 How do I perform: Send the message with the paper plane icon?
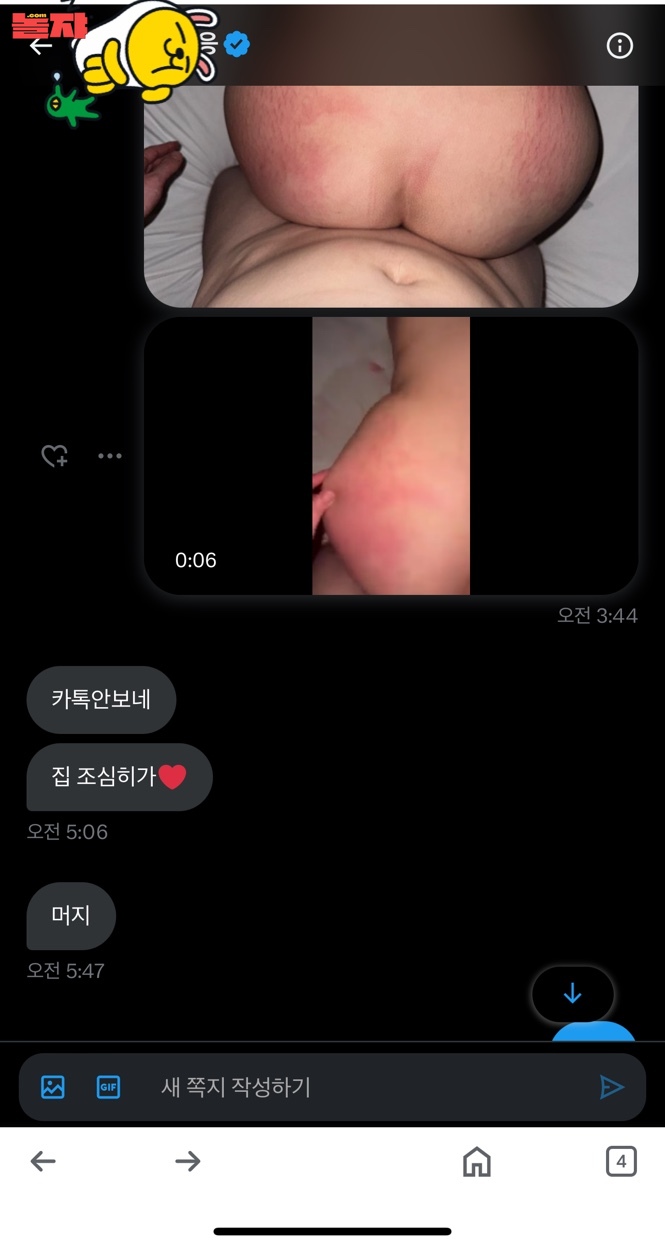click(611, 1087)
